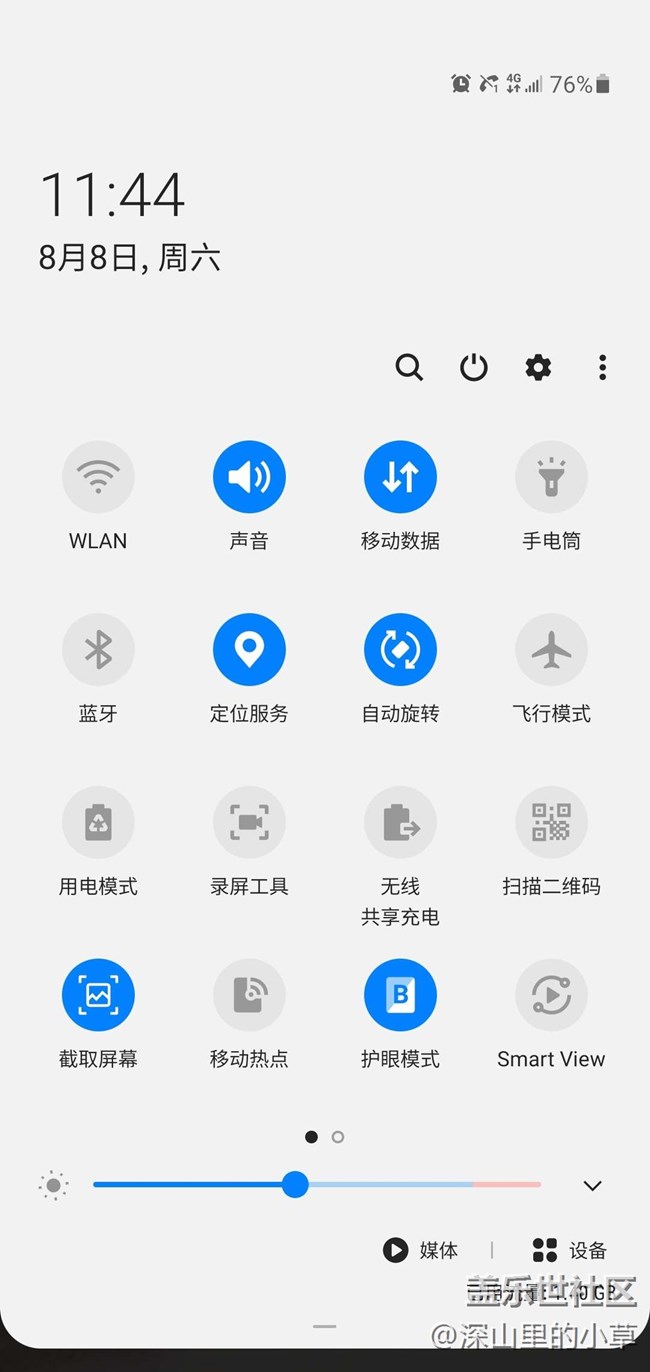Start the 录屏工具 screen recorder

pyautogui.click(x=249, y=823)
